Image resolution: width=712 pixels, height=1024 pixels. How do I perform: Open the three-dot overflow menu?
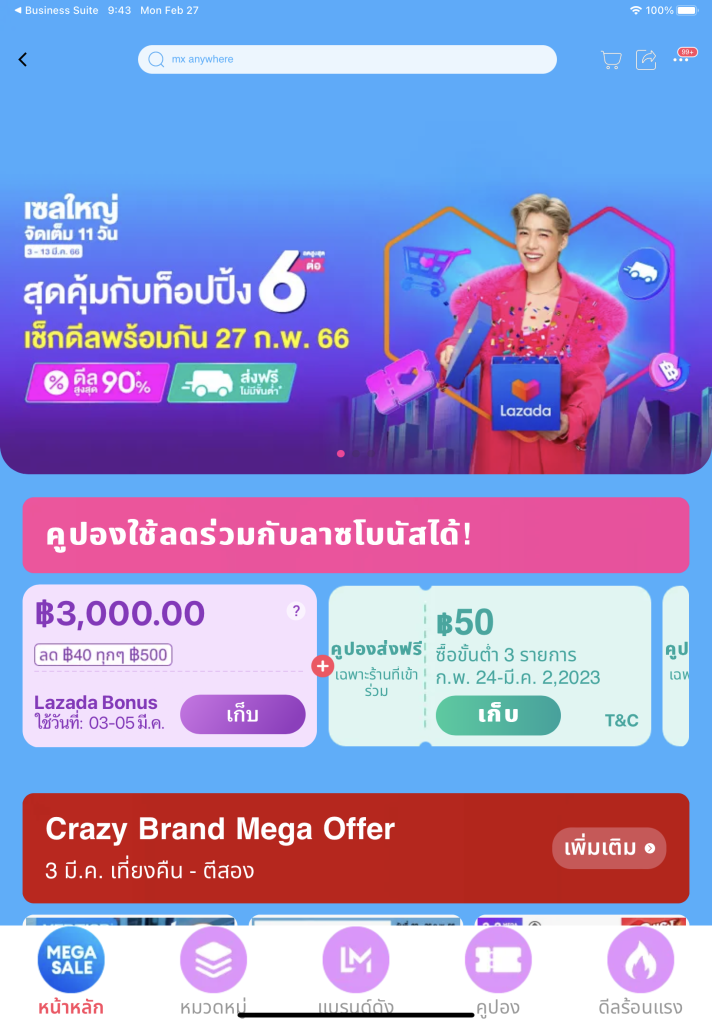pos(682,59)
